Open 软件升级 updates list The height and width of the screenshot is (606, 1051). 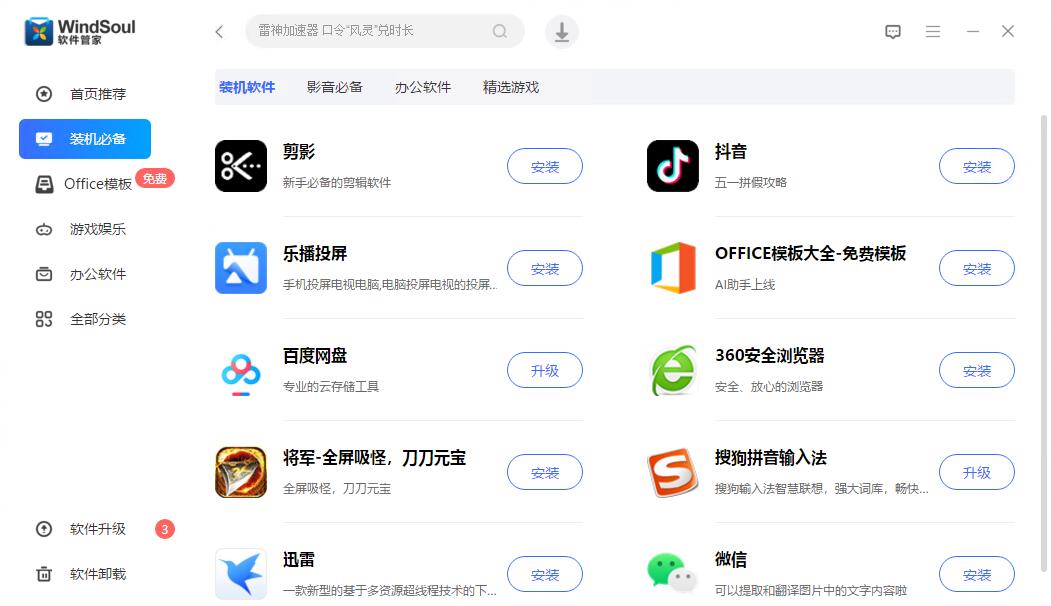pos(97,529)
